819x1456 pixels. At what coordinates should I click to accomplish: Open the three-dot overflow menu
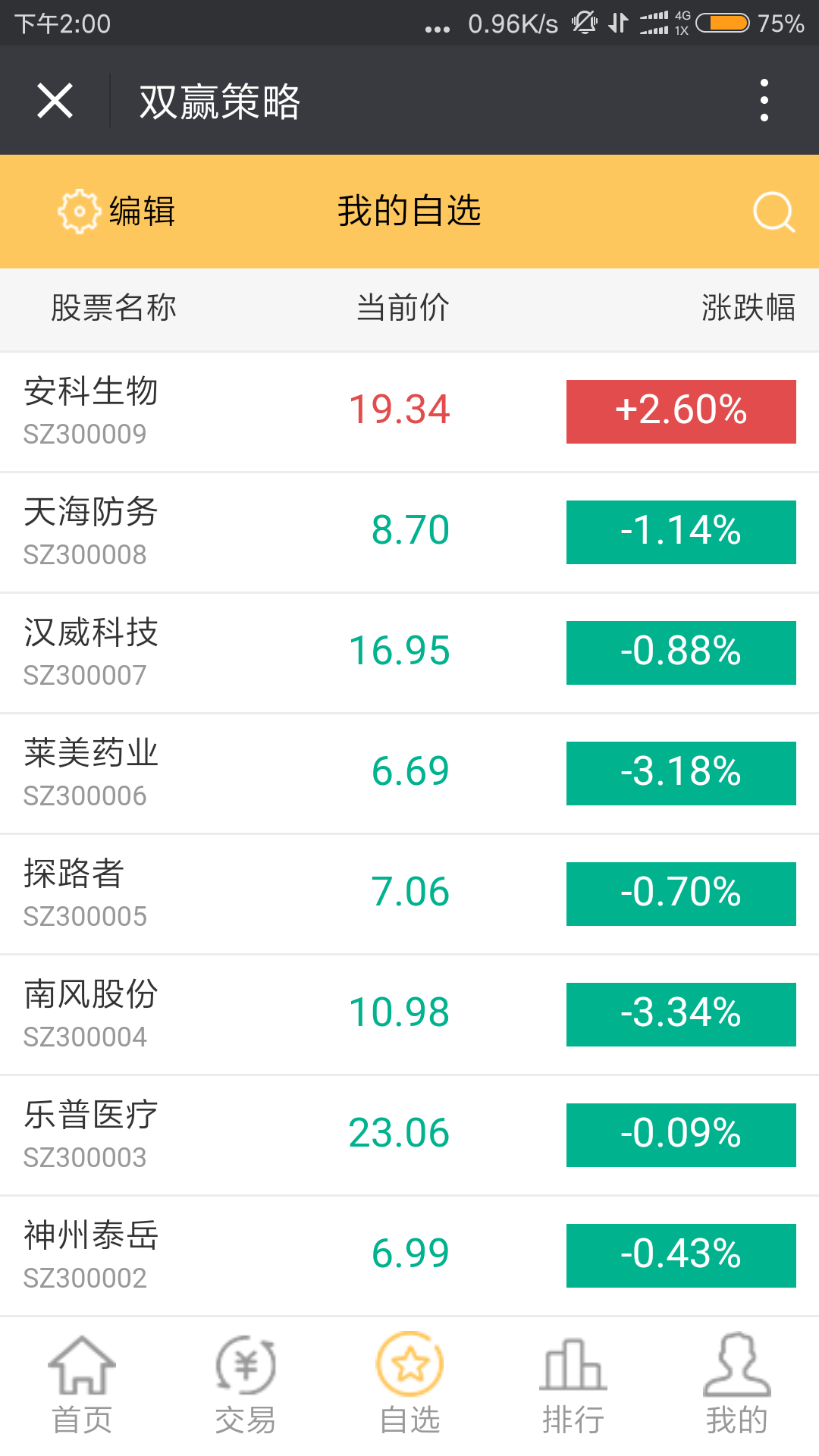(764, 100)
